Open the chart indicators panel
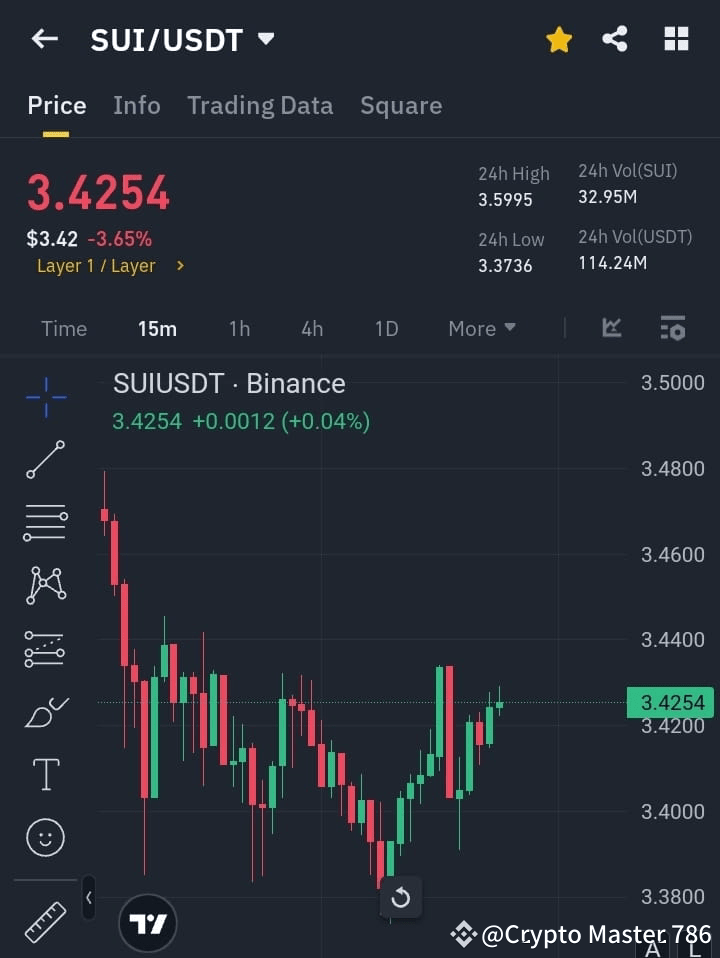The width and height of the screenshot is (720, 958). (611, 328)
